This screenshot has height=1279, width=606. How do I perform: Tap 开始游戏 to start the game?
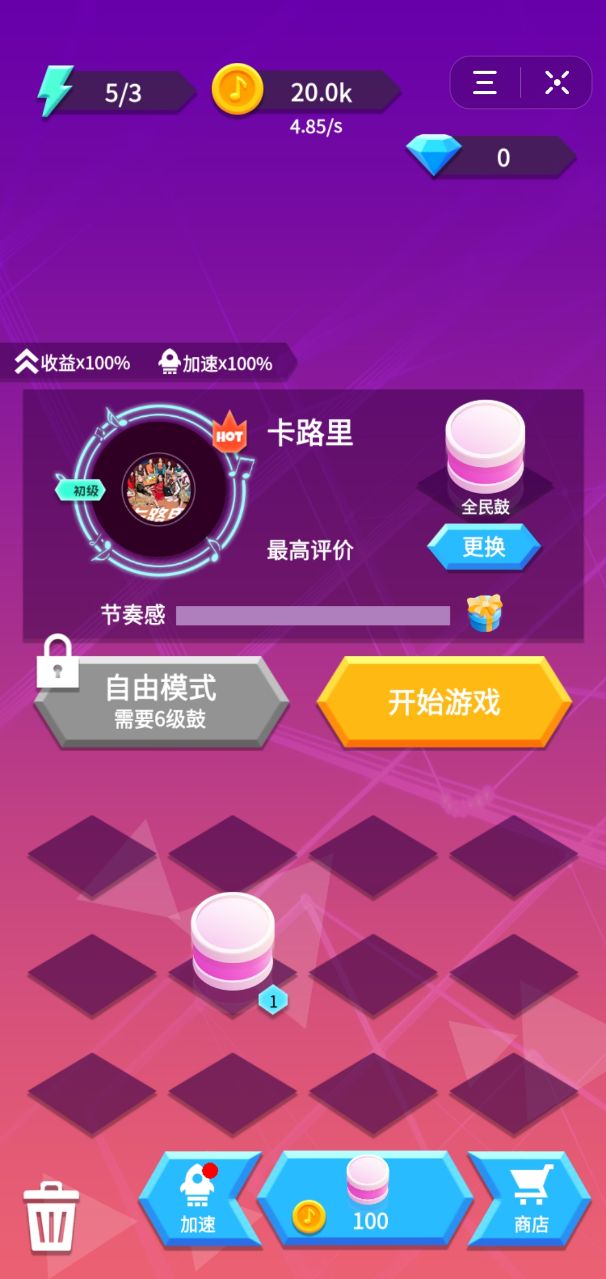click(x=444, y=702)
